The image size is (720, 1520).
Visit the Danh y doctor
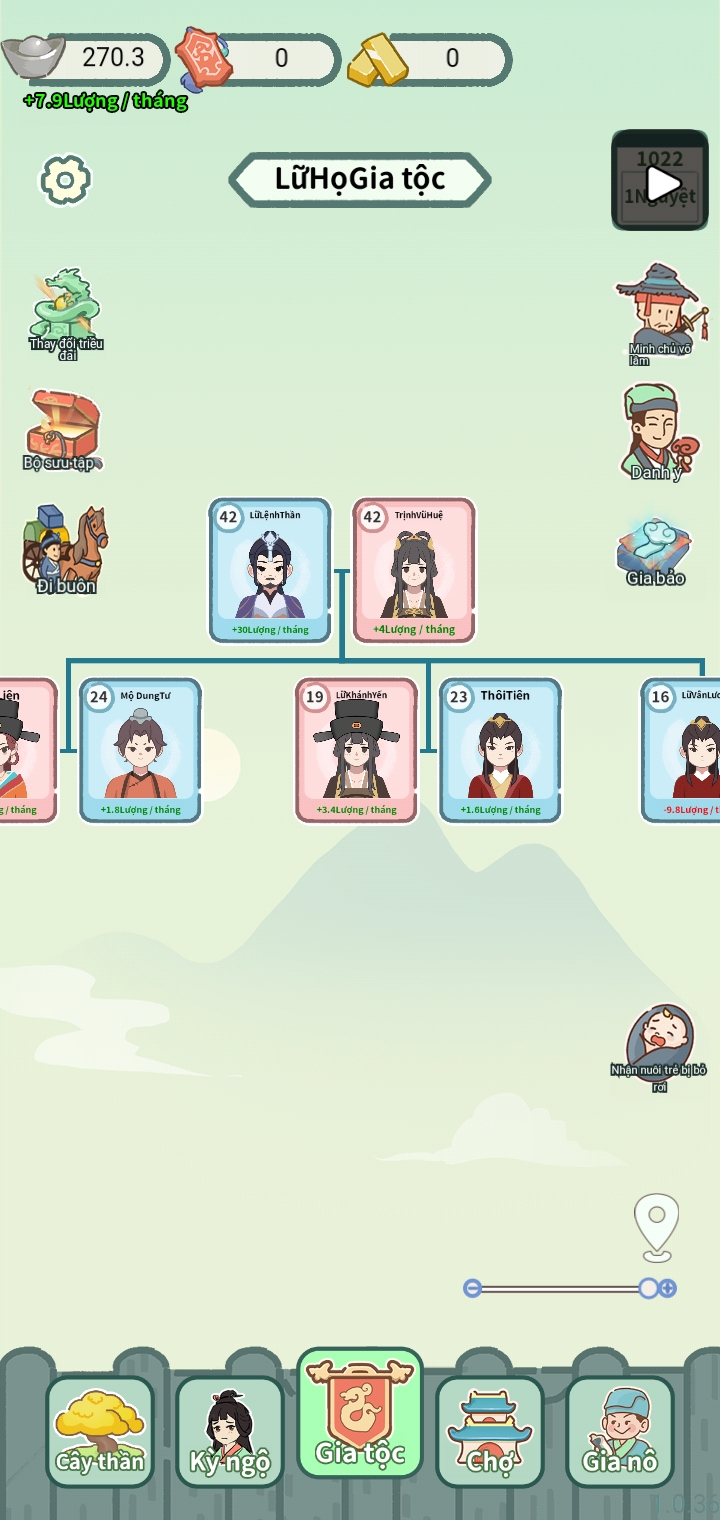[x=656, y=432]
